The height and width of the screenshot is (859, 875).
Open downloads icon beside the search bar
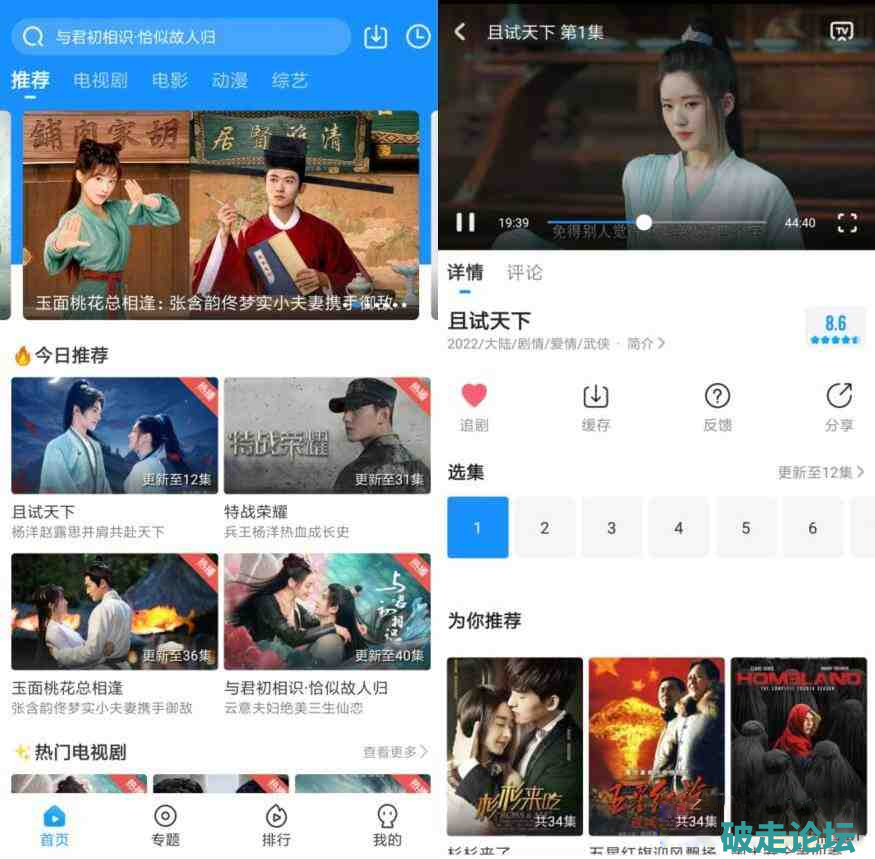[375, 37]
